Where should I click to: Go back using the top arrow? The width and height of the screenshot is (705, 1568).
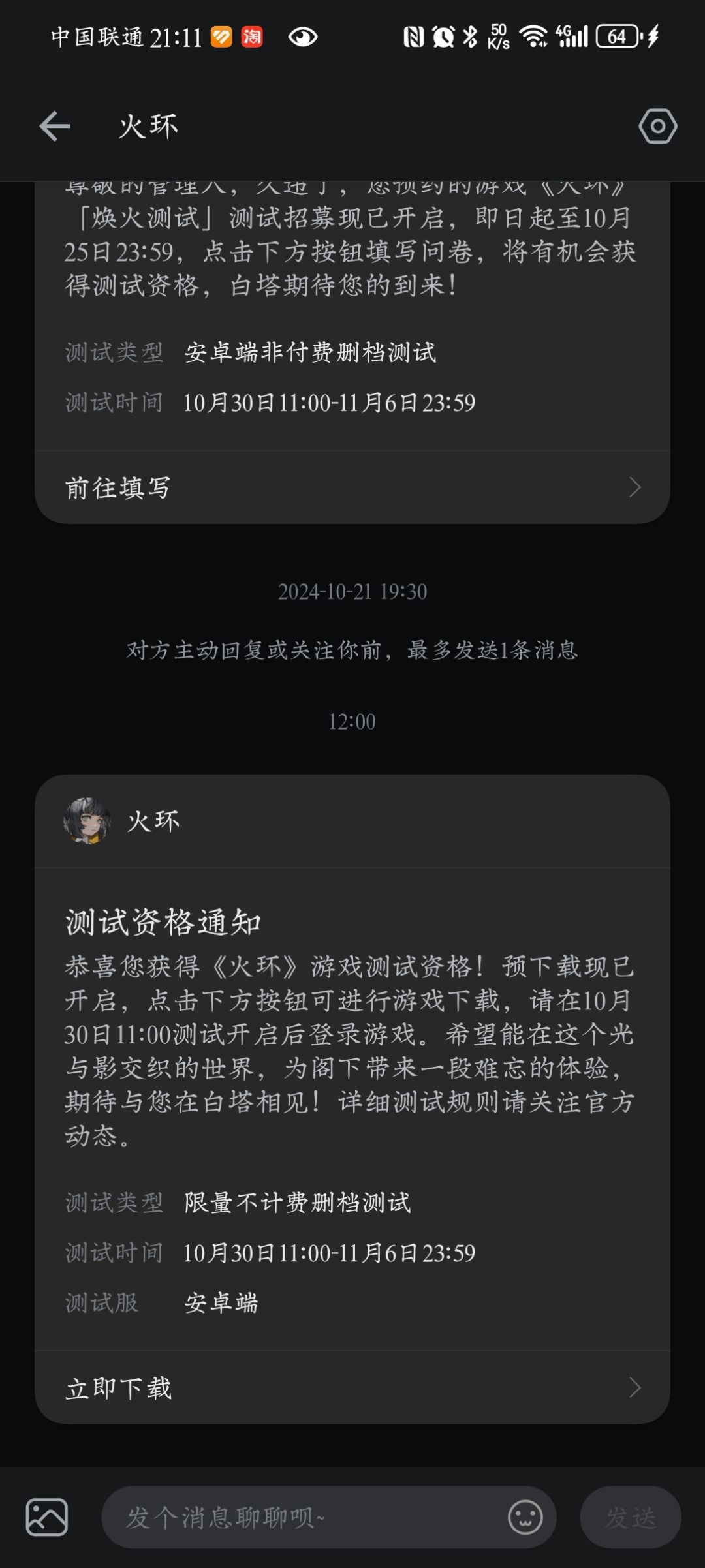55,126
